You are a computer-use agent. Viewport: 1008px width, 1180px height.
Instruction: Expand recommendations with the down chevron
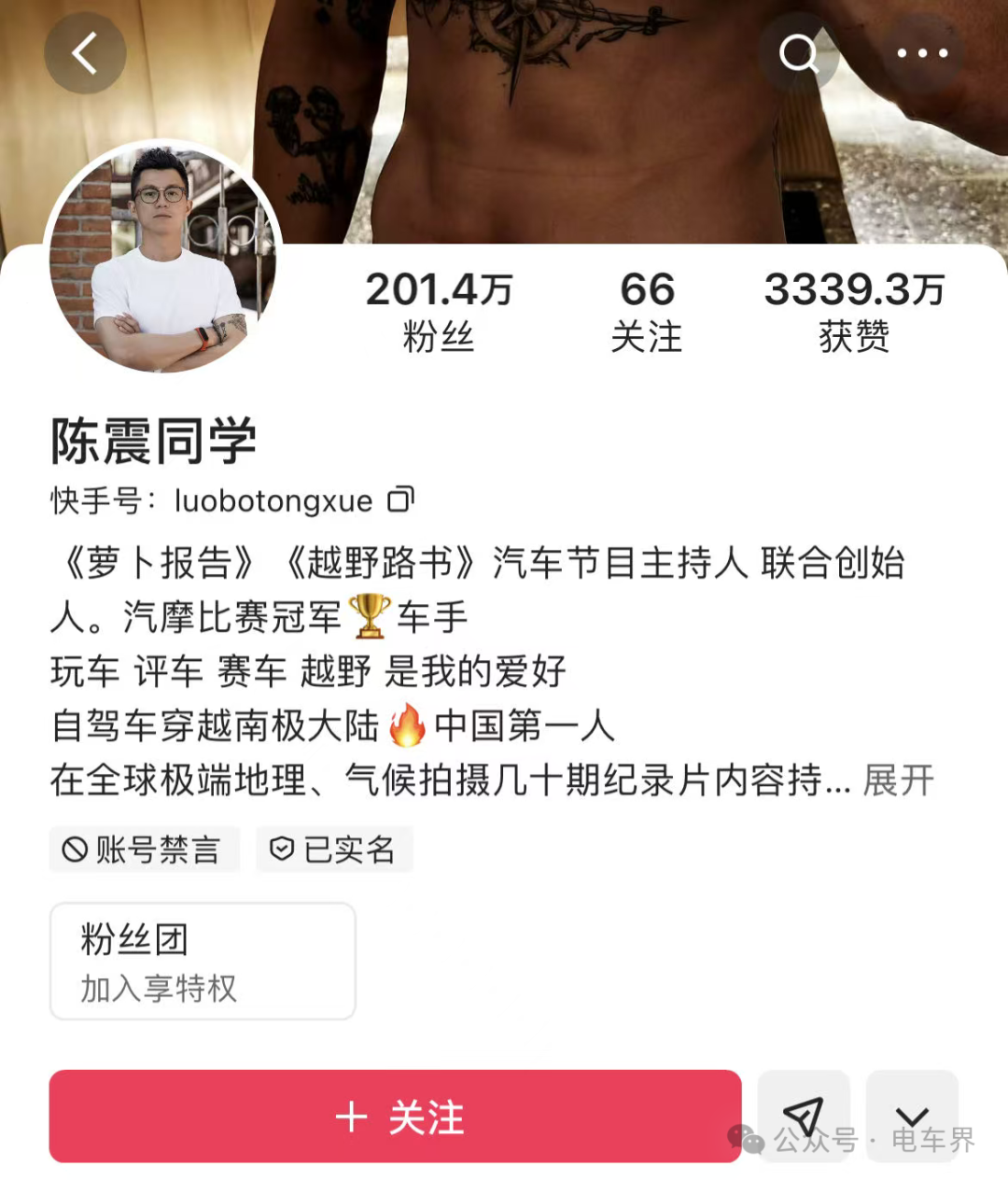(912, 1117)
